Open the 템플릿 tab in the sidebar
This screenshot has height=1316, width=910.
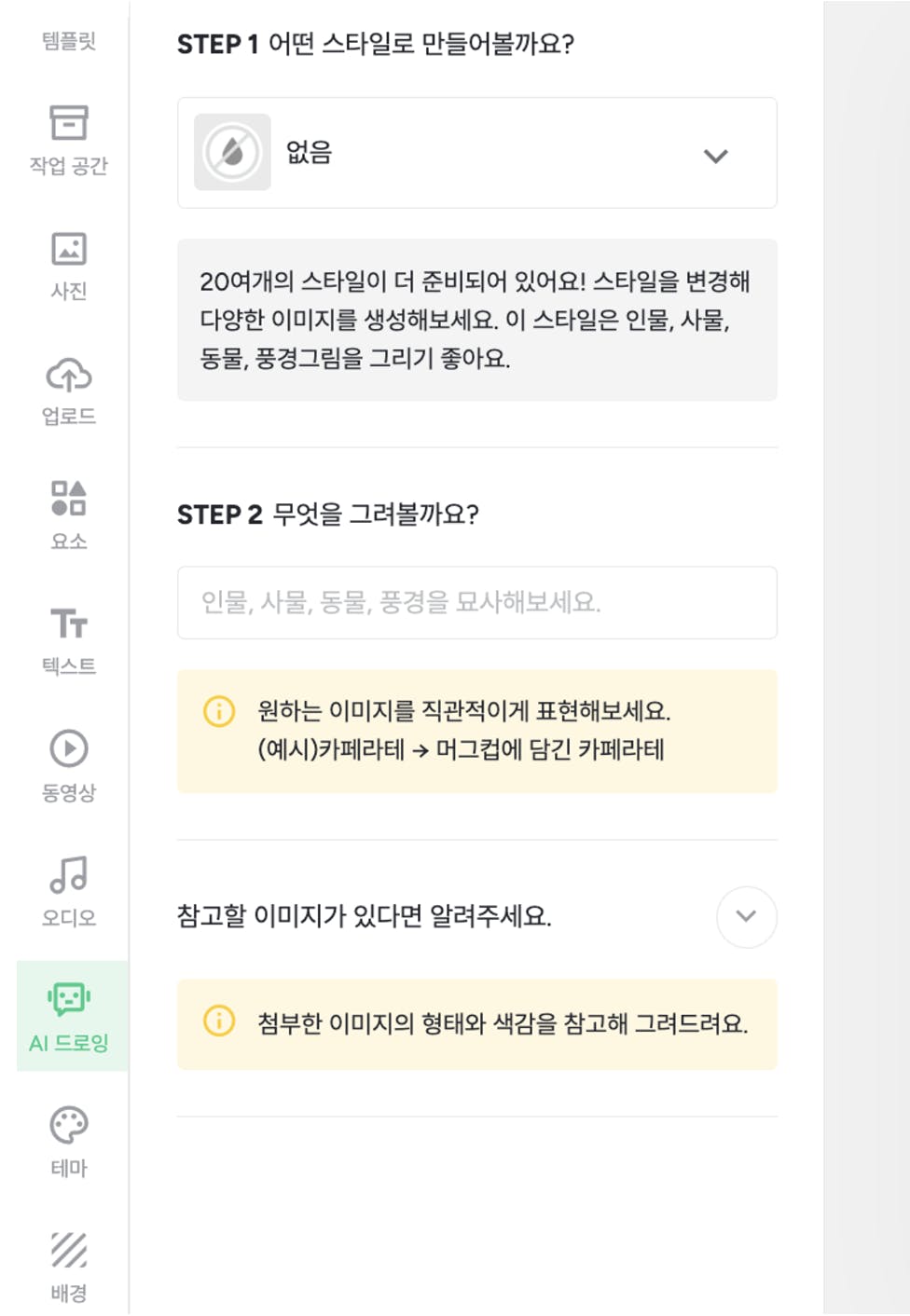69,41
